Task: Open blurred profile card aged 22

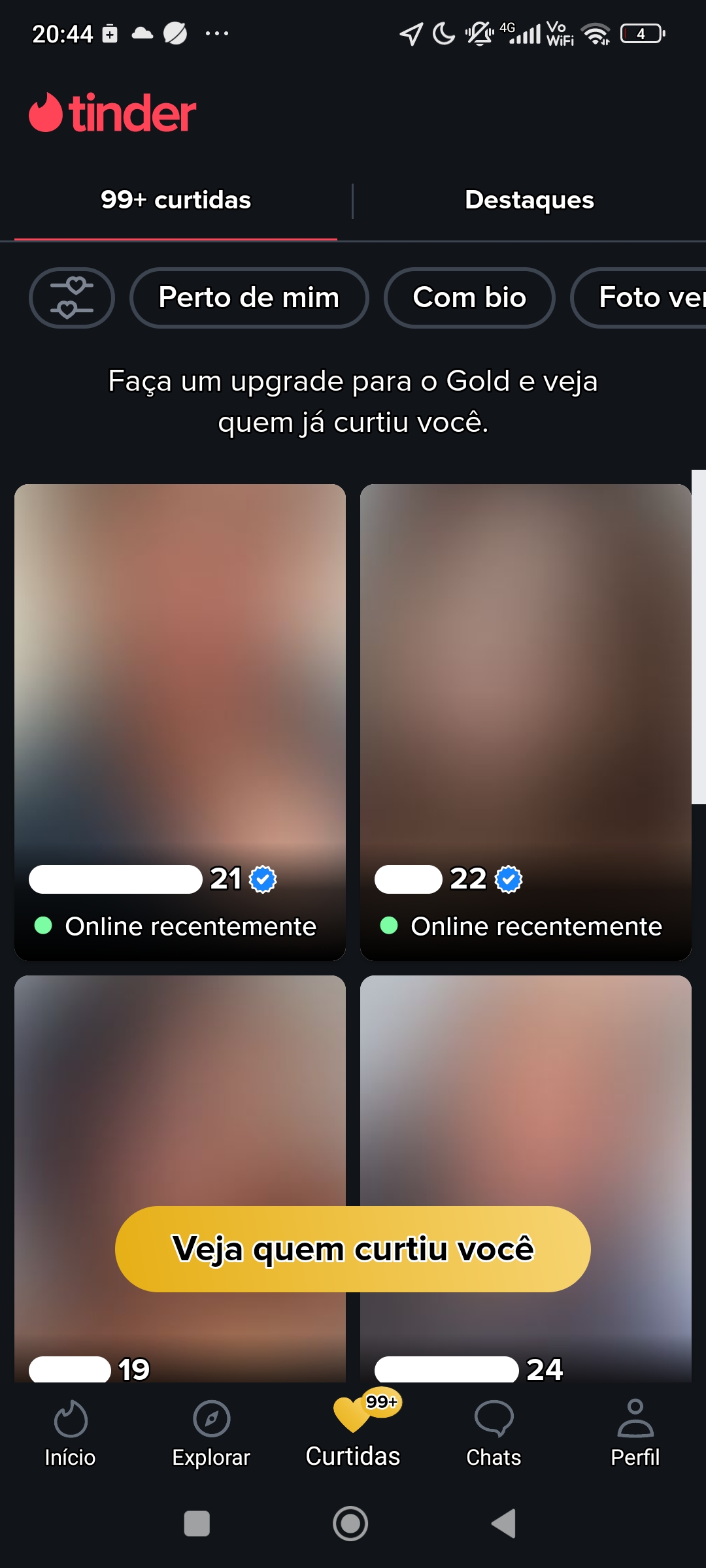Action: (x=525, y=686)
